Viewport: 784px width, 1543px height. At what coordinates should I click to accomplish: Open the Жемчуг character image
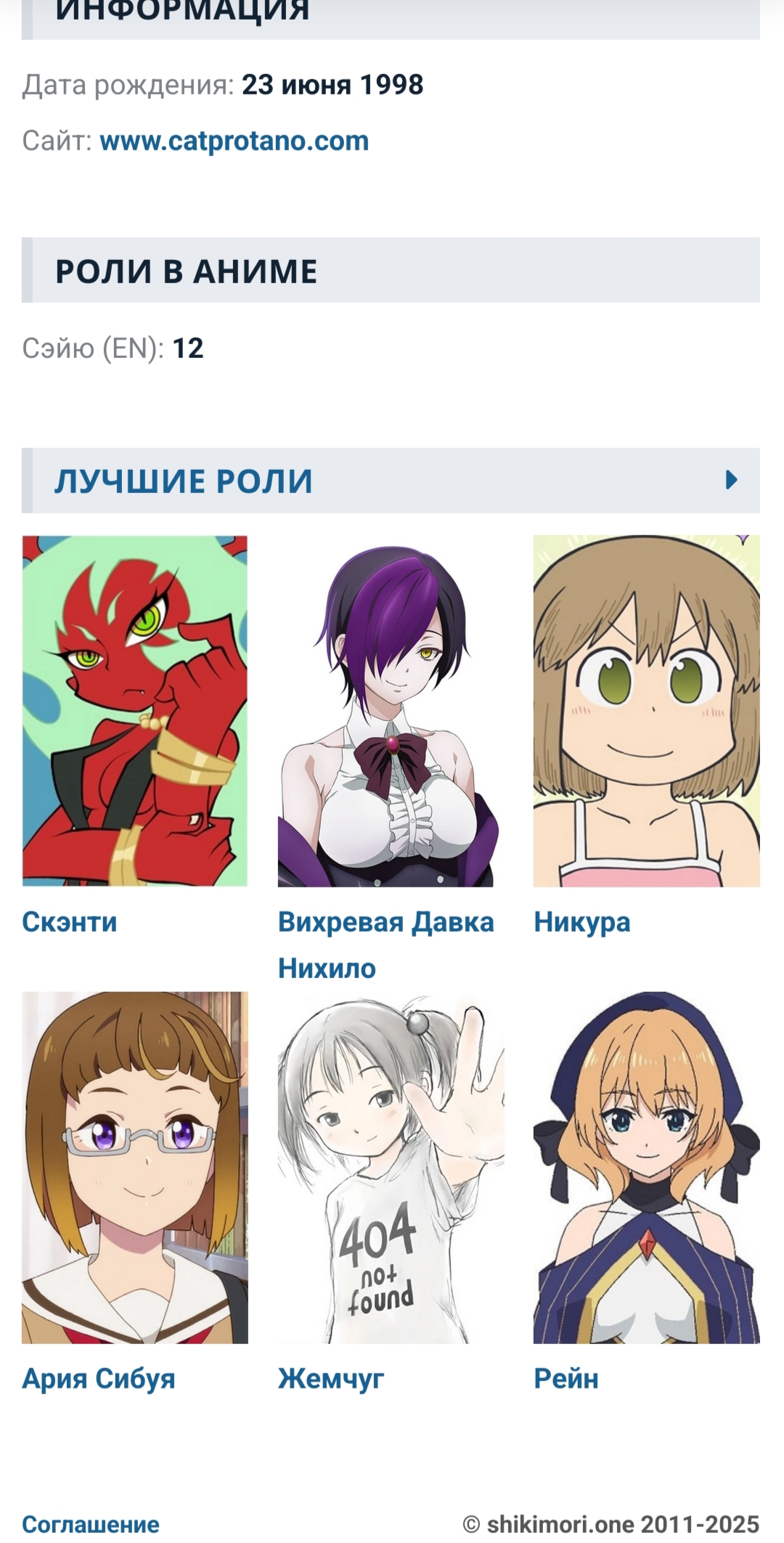click(391, 1168)
